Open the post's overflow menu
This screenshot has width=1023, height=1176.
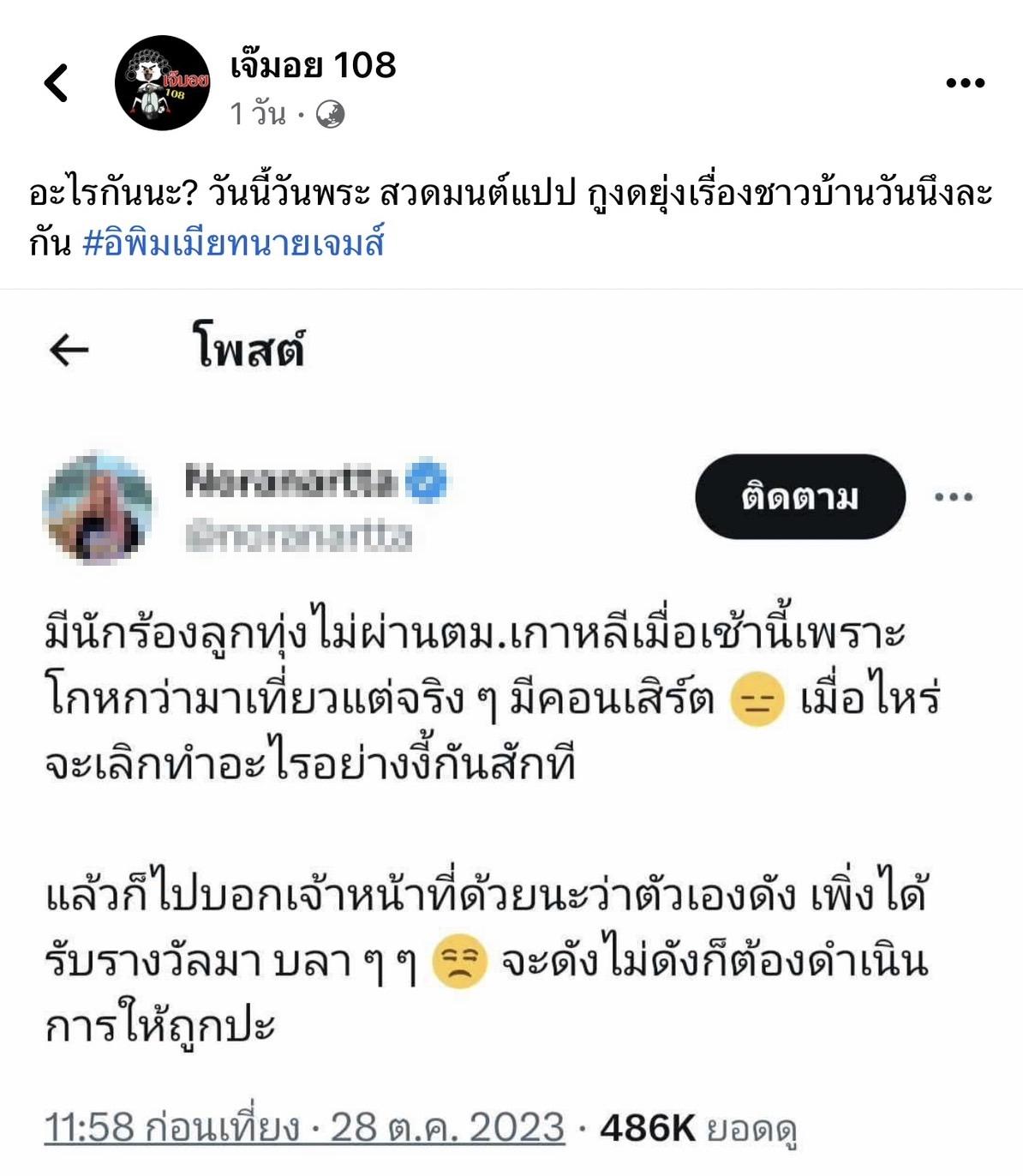pyautogui.click(x=965, y=83)
